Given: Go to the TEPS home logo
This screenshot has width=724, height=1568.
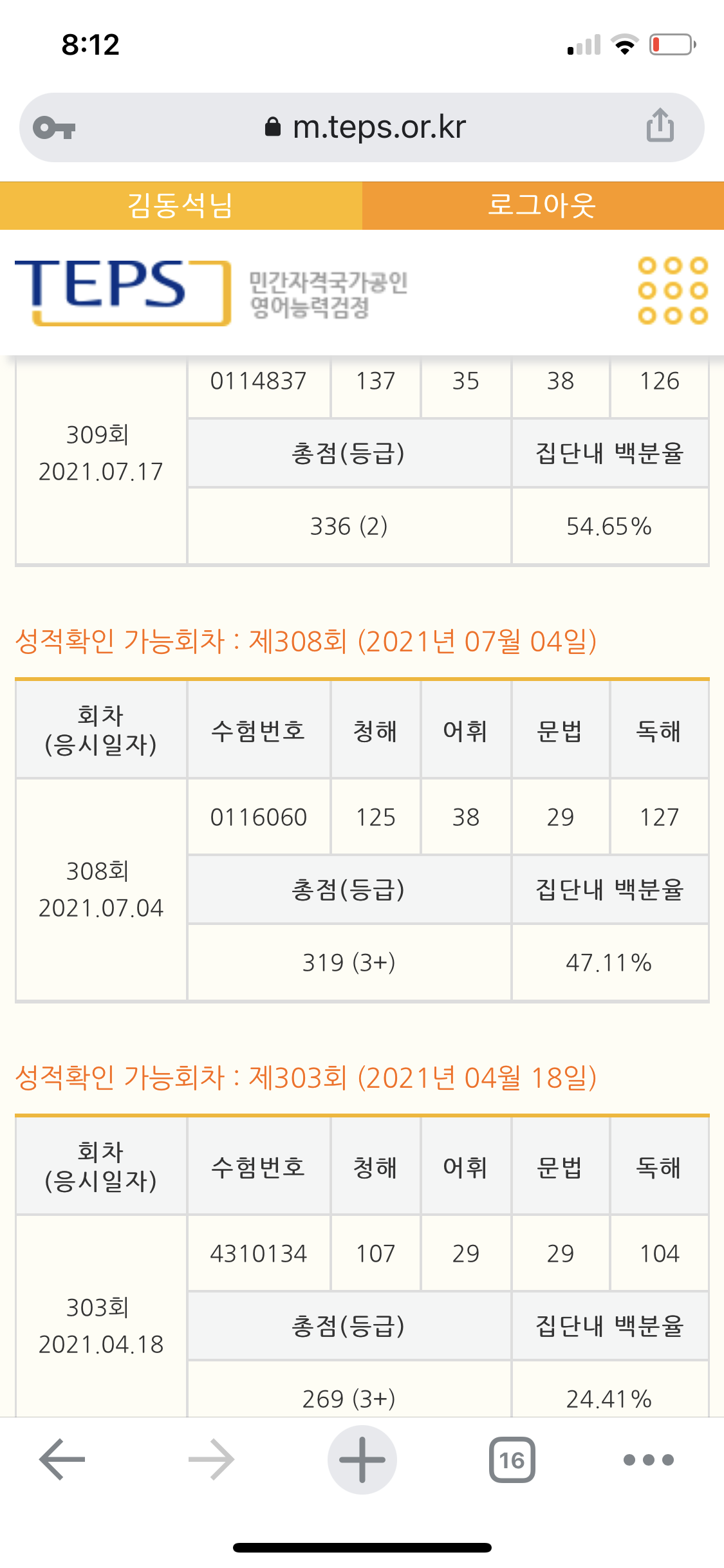Looking at the screenshot, I should point(122,292).
